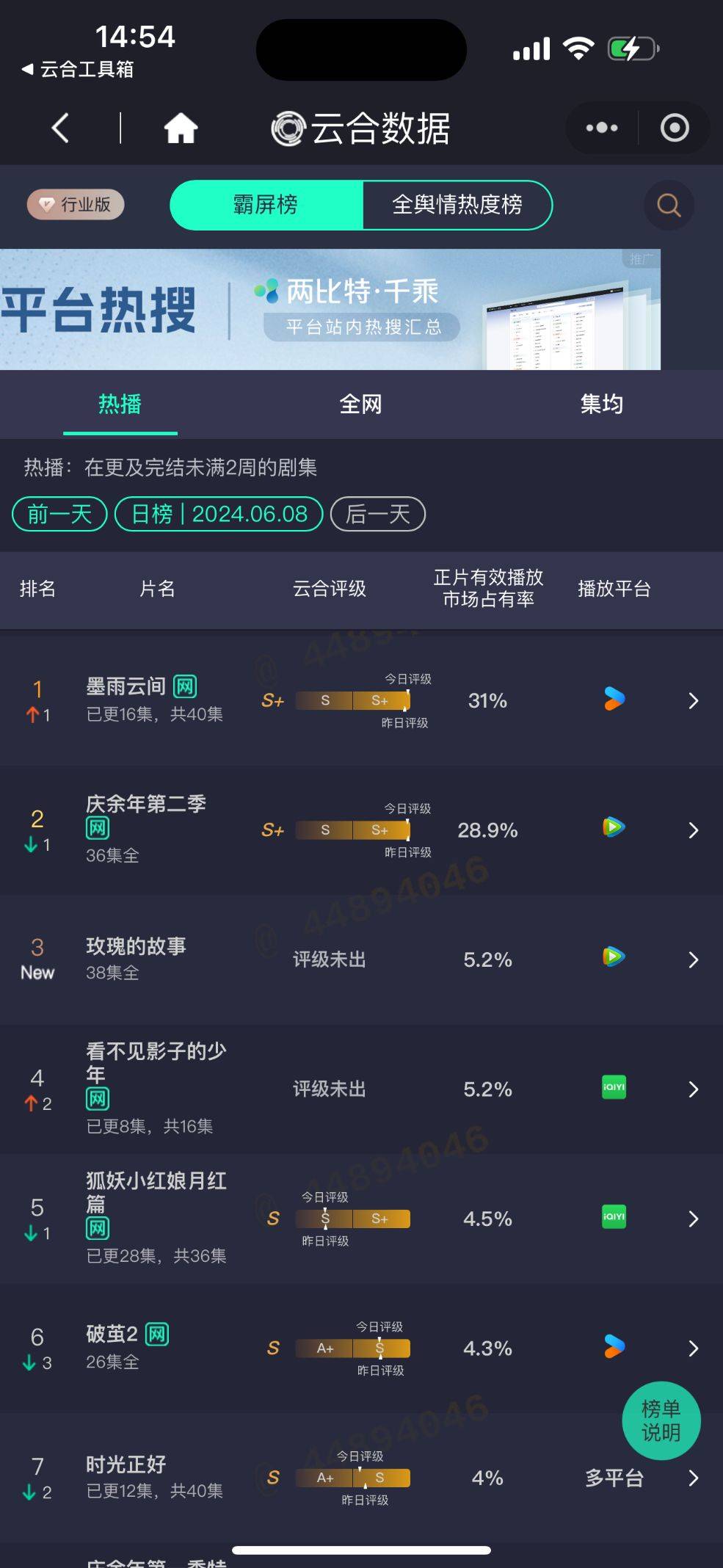Close the mini program via circle icon
The width and height of the screenshot is (723, 1568).
675,128
